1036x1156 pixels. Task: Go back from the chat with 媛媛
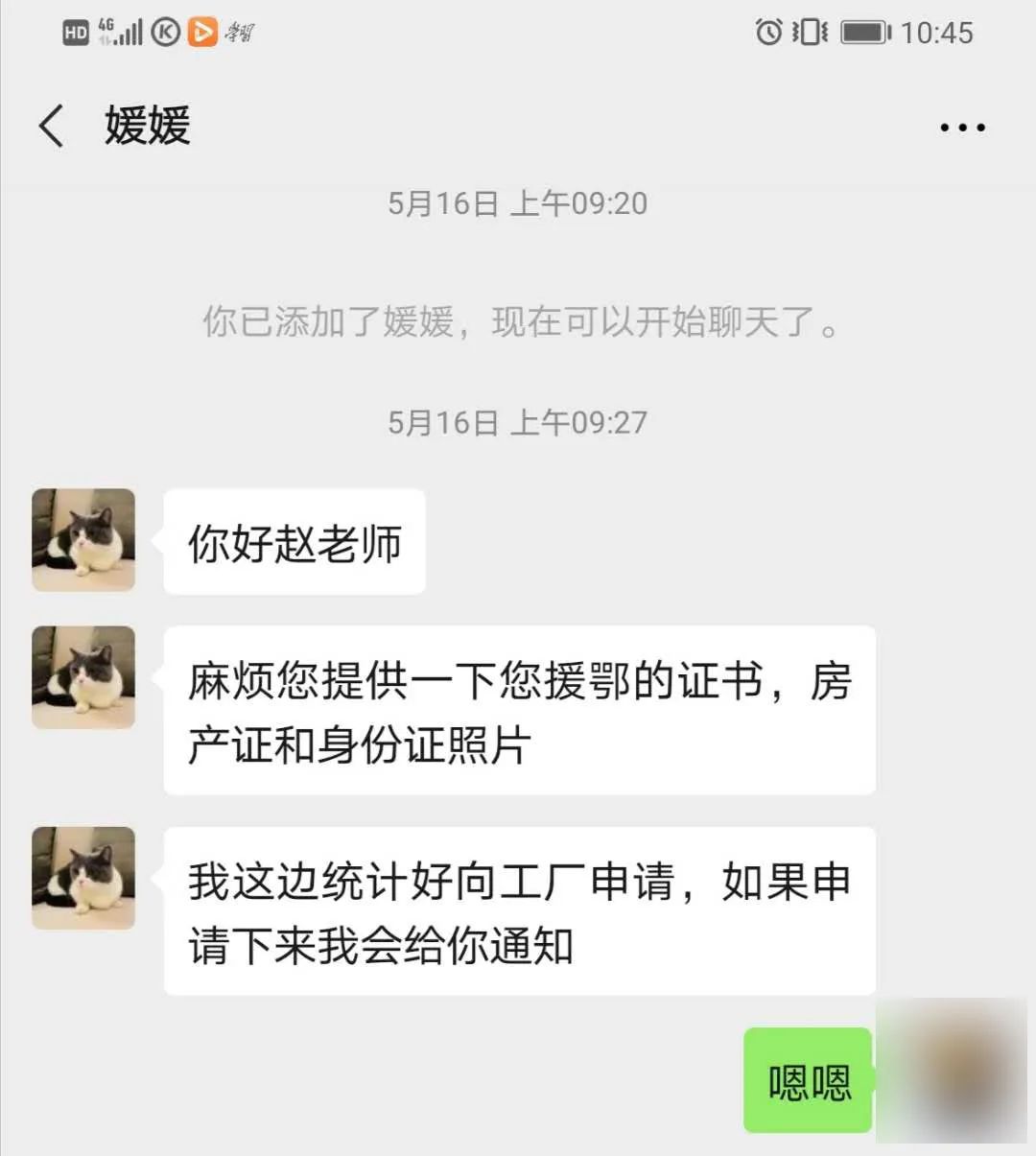[52, 127]
